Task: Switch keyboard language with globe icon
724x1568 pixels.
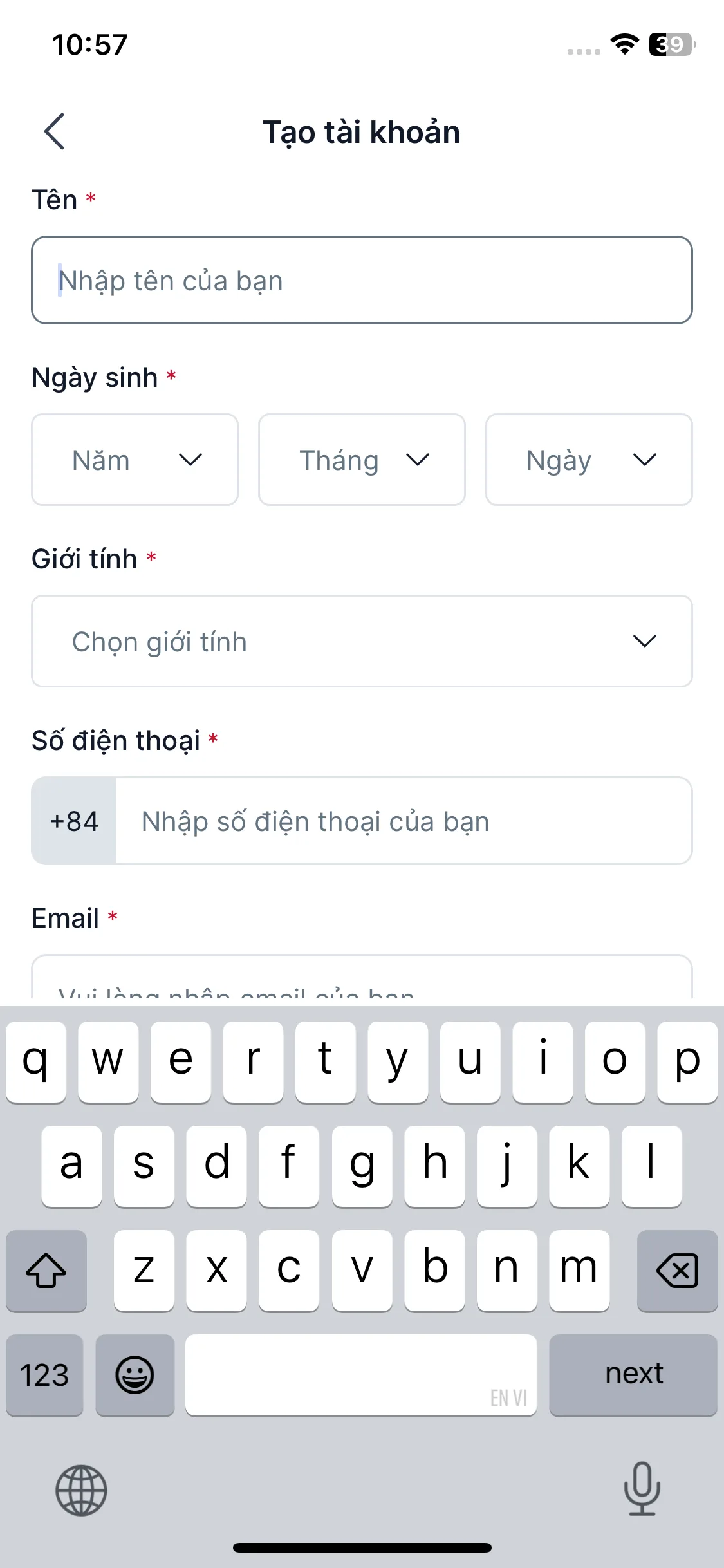Action: point(81,1489)
